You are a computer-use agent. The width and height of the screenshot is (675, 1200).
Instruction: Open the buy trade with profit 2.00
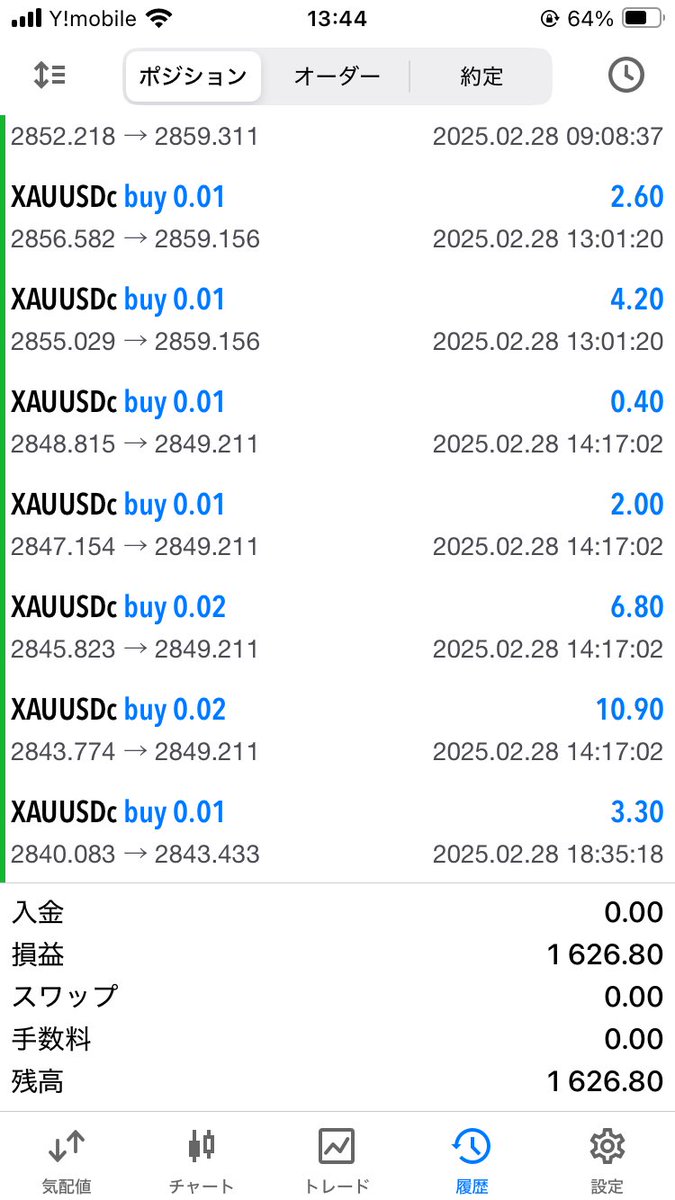coord(337,524)
